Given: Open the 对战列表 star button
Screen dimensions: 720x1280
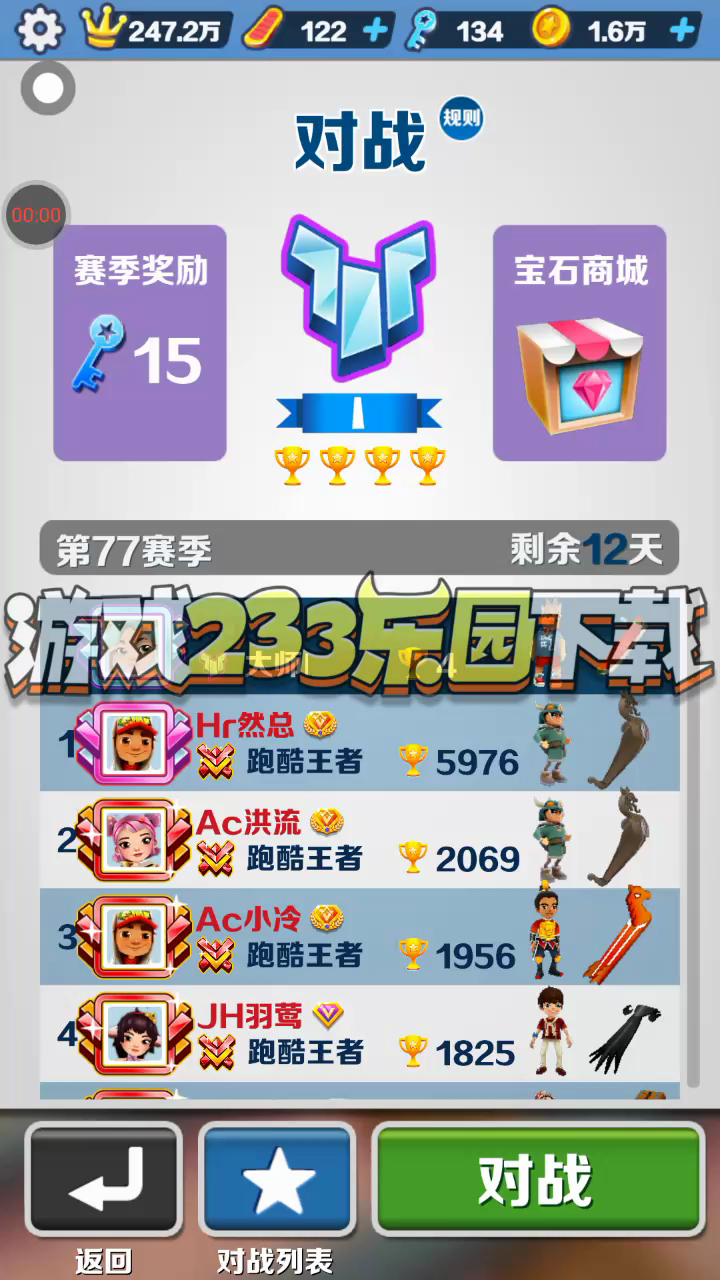Looking at the screenshot, I should point(277,1180).
